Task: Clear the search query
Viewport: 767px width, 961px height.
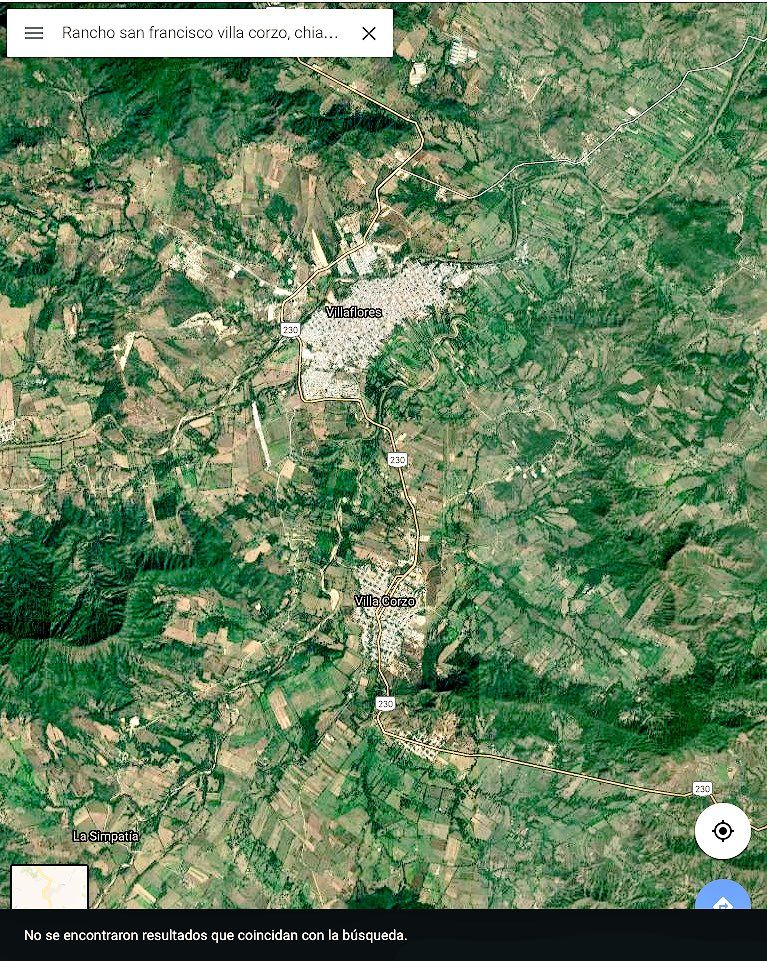Action: [x=368, y=33]
